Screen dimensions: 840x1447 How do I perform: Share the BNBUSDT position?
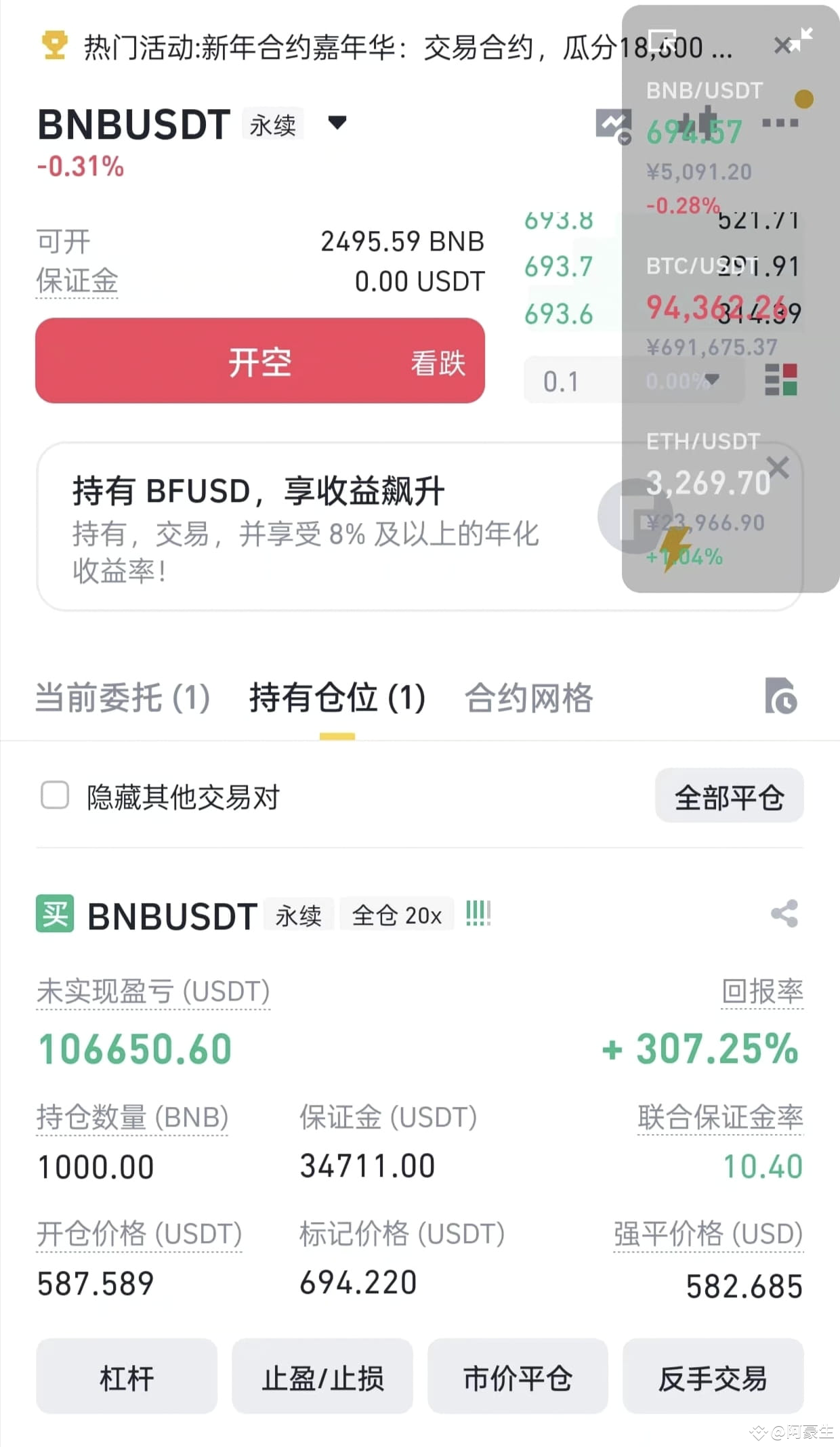tap(784, 914)
